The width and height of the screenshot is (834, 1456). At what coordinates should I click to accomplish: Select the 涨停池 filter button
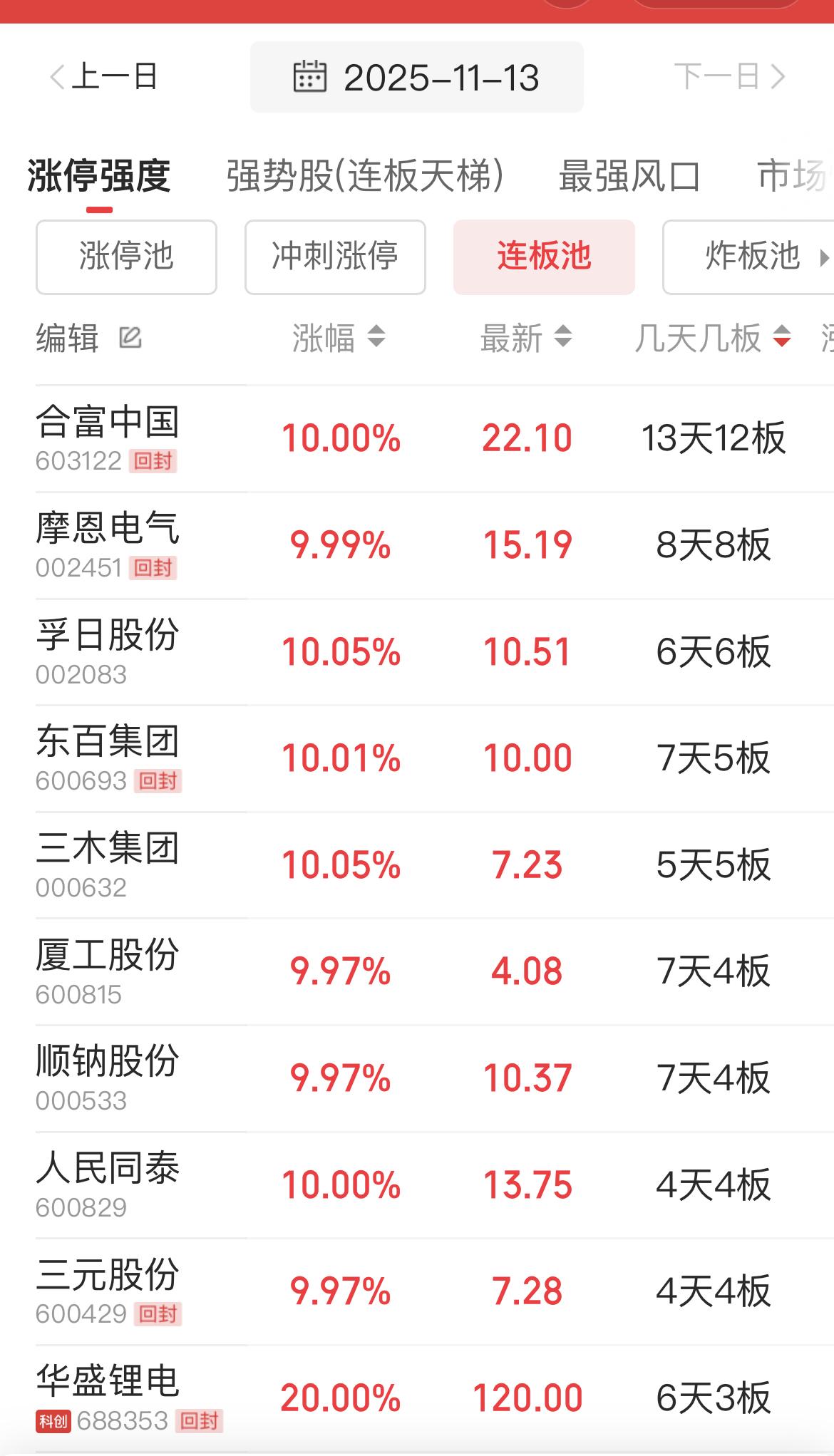tap(126, 257)
